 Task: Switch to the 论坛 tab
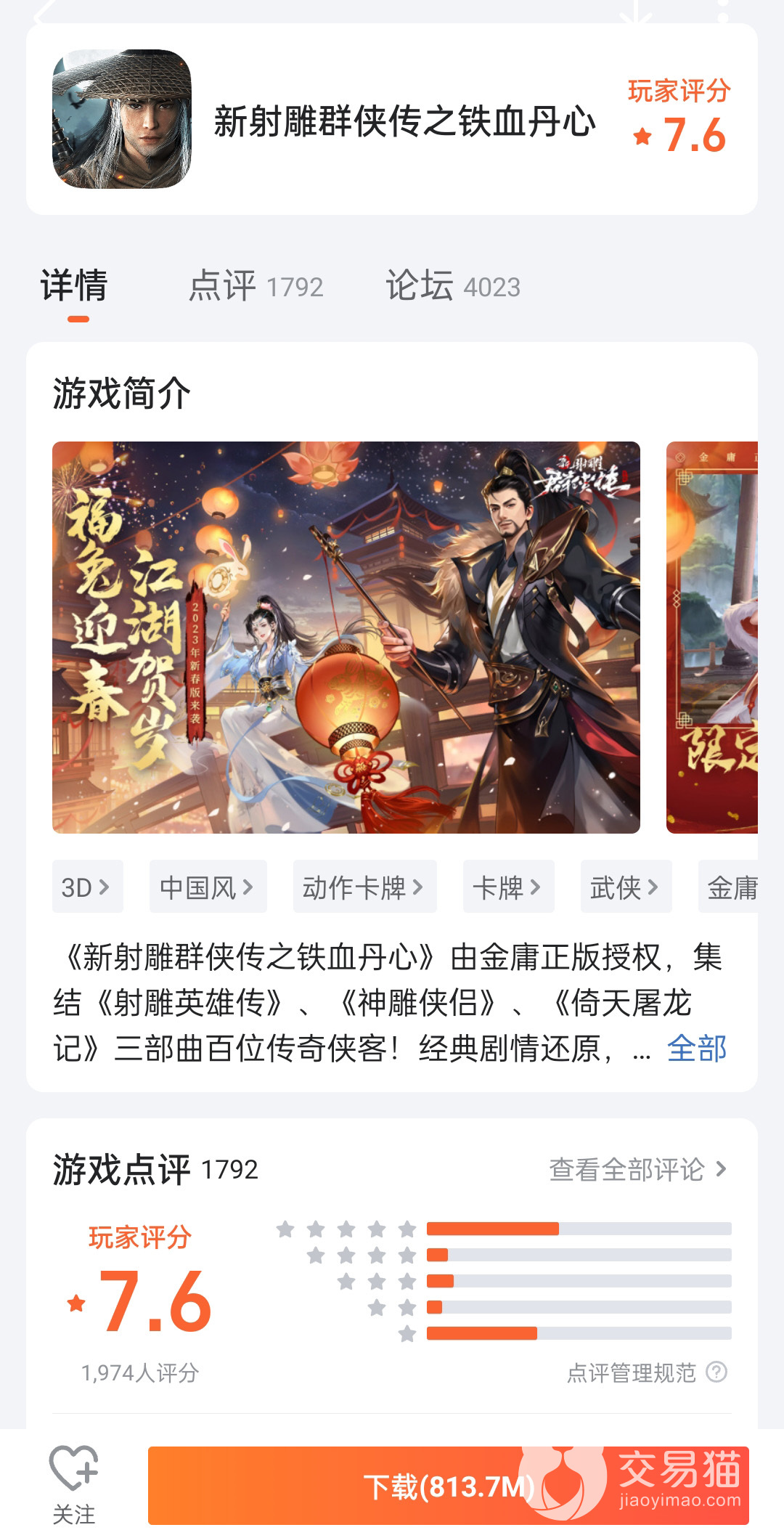click(452, 285)
